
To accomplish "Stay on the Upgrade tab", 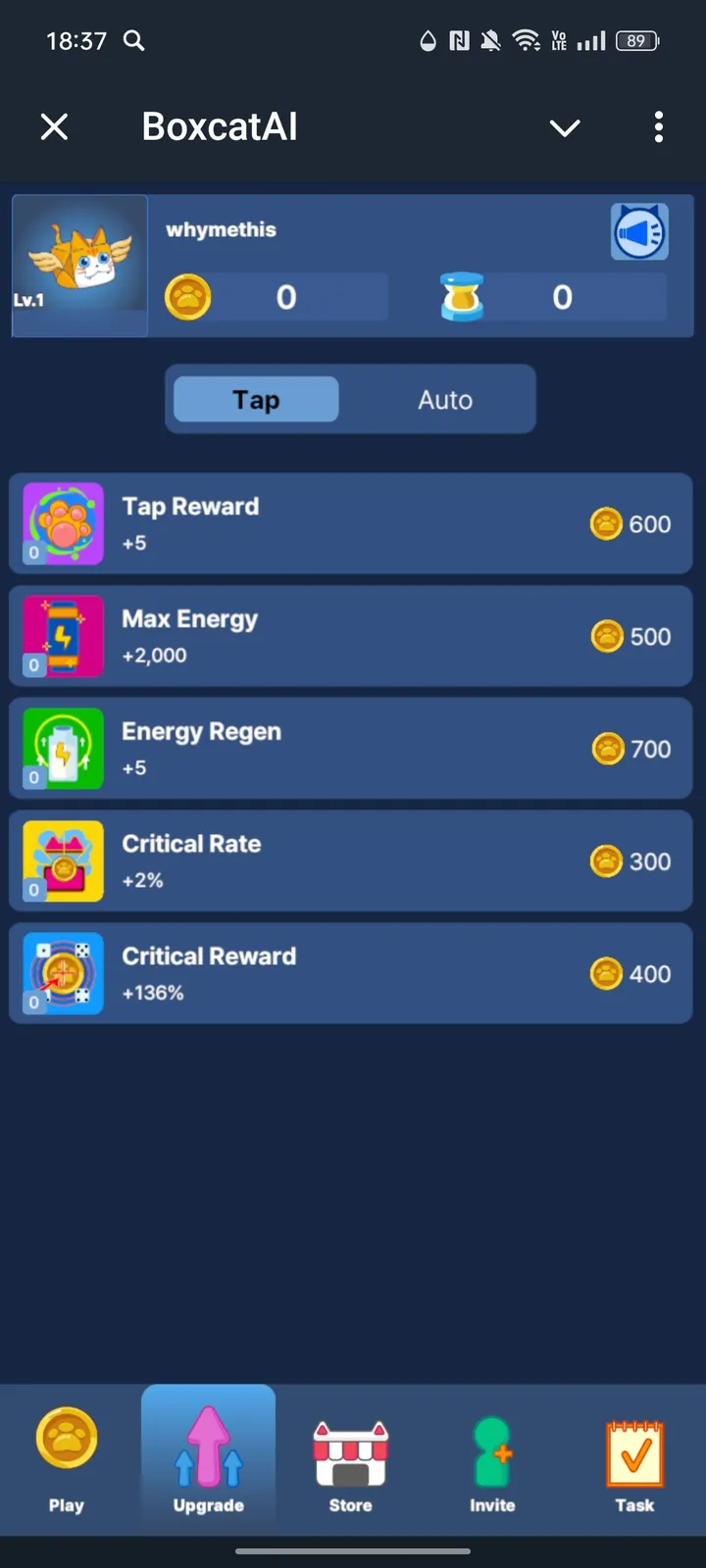I will click(208, 1460).
